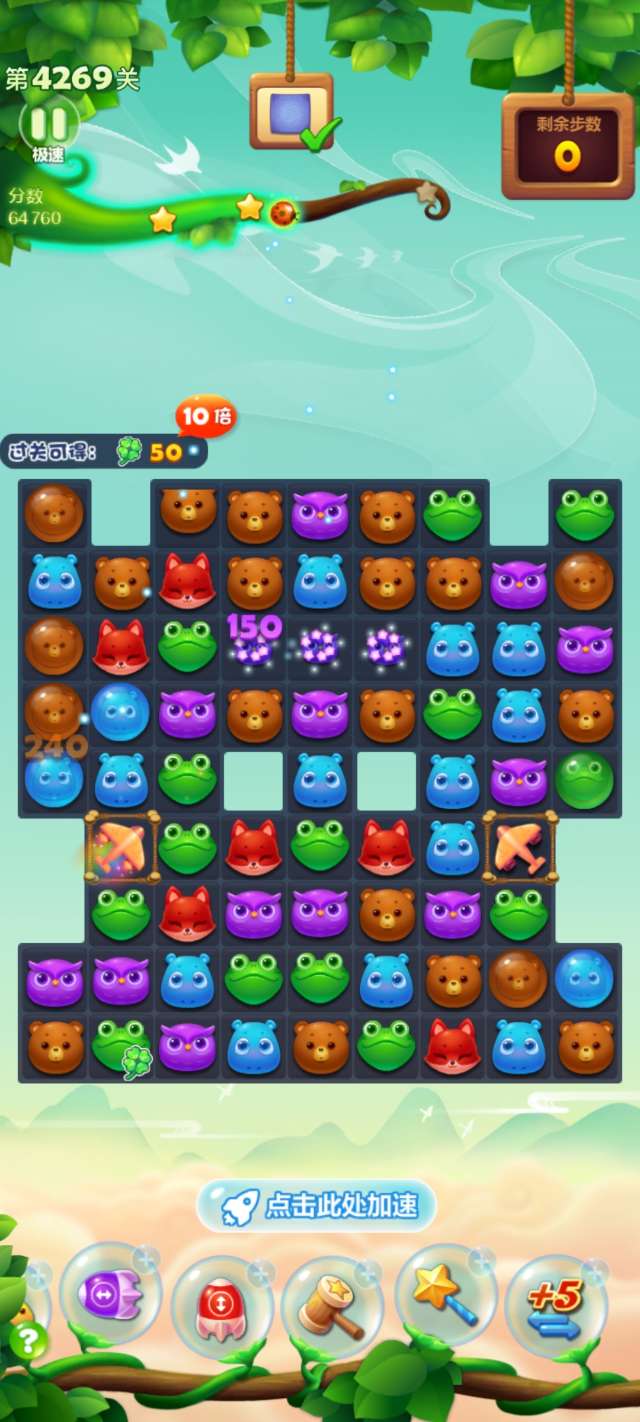Select the purple horizontal rocket booster

pyautogui.click(x=110, y=1297)
